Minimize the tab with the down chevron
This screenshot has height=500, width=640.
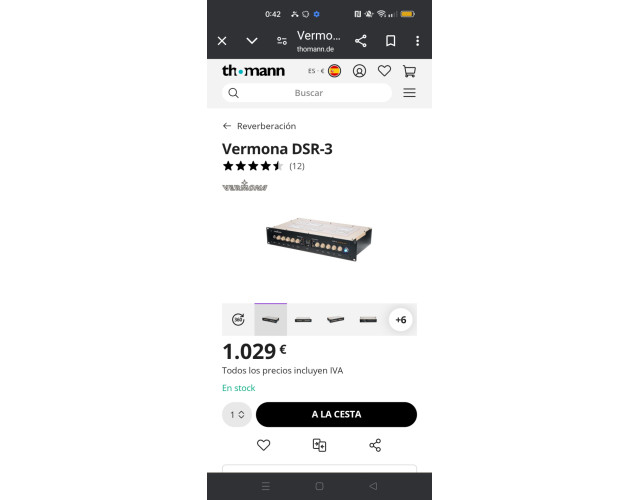[x=252, y=41]
